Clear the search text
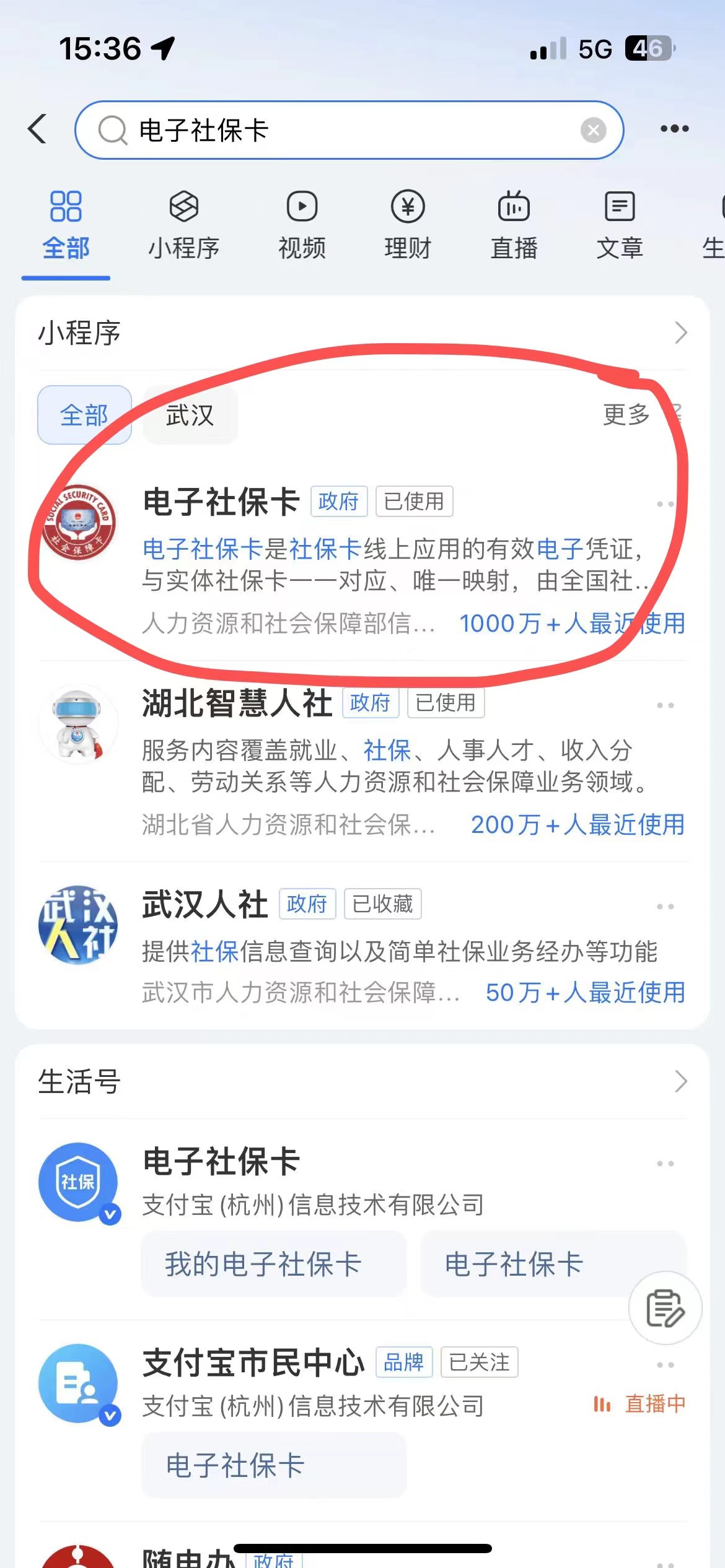This screenshot has height=1568, width=725. 593,130
